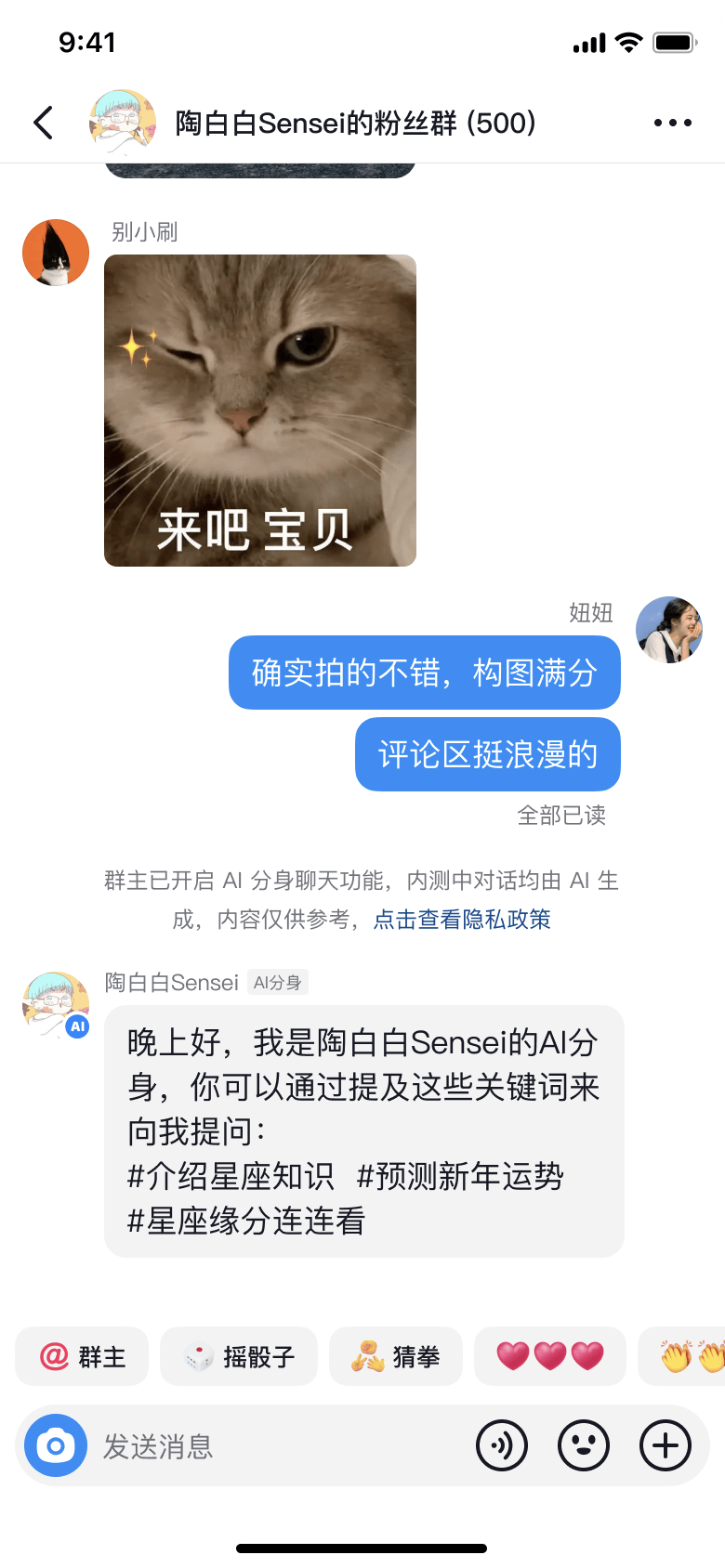The image size is (725, 1568).
Task: View 别小刷's profile avatar
Action: 56,253
